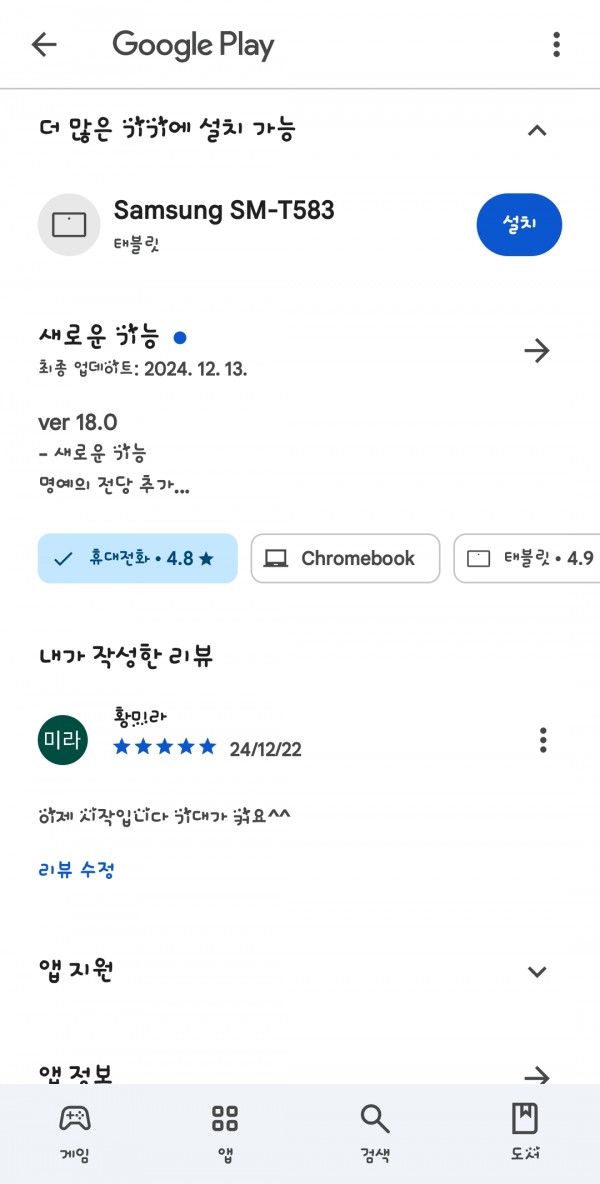Select the tablet 4.9 rating chip

click(x=527, y=559)
